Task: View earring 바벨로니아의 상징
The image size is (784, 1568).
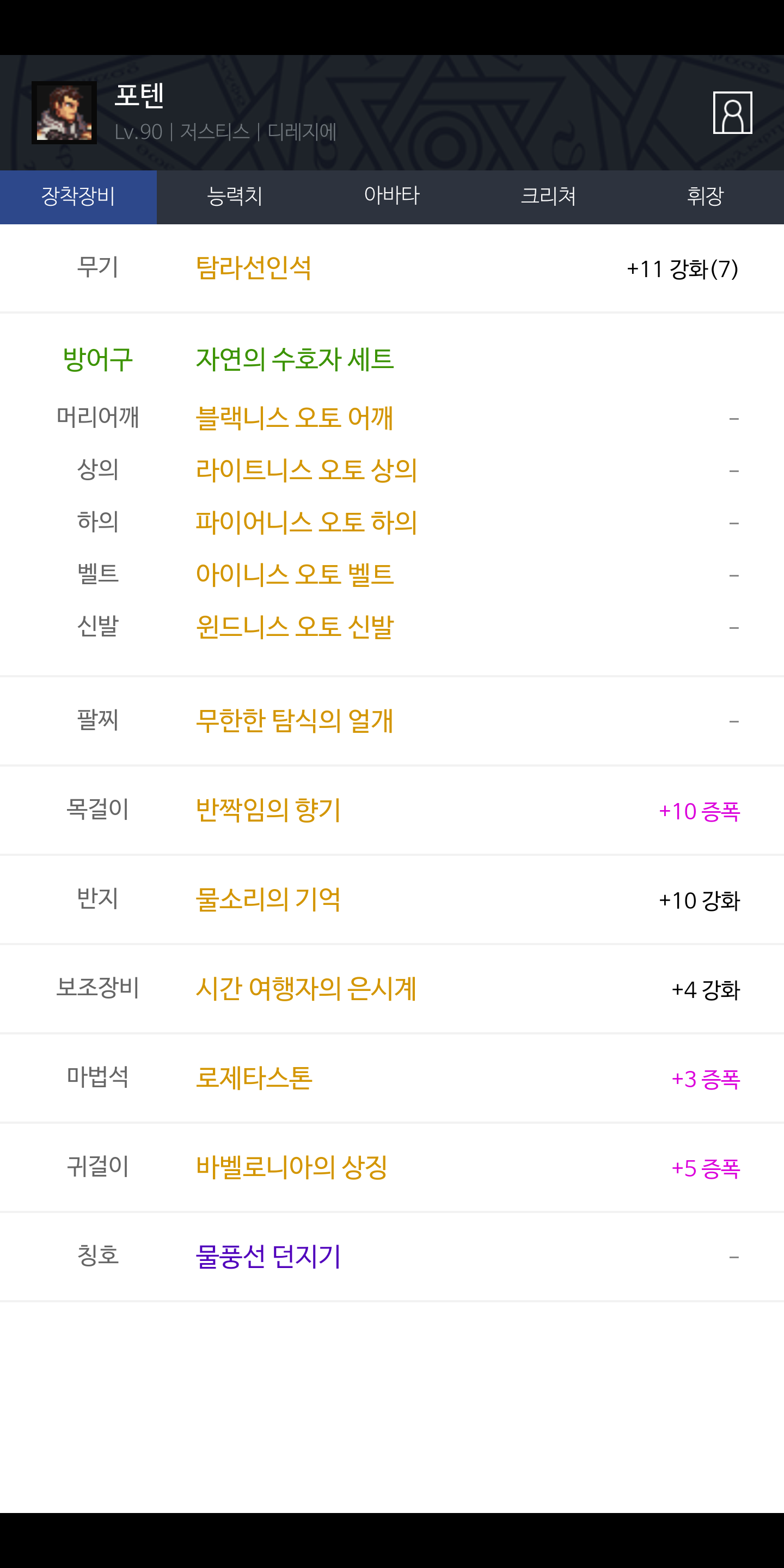Action: pyautogui.click(x=292, y=1167)
